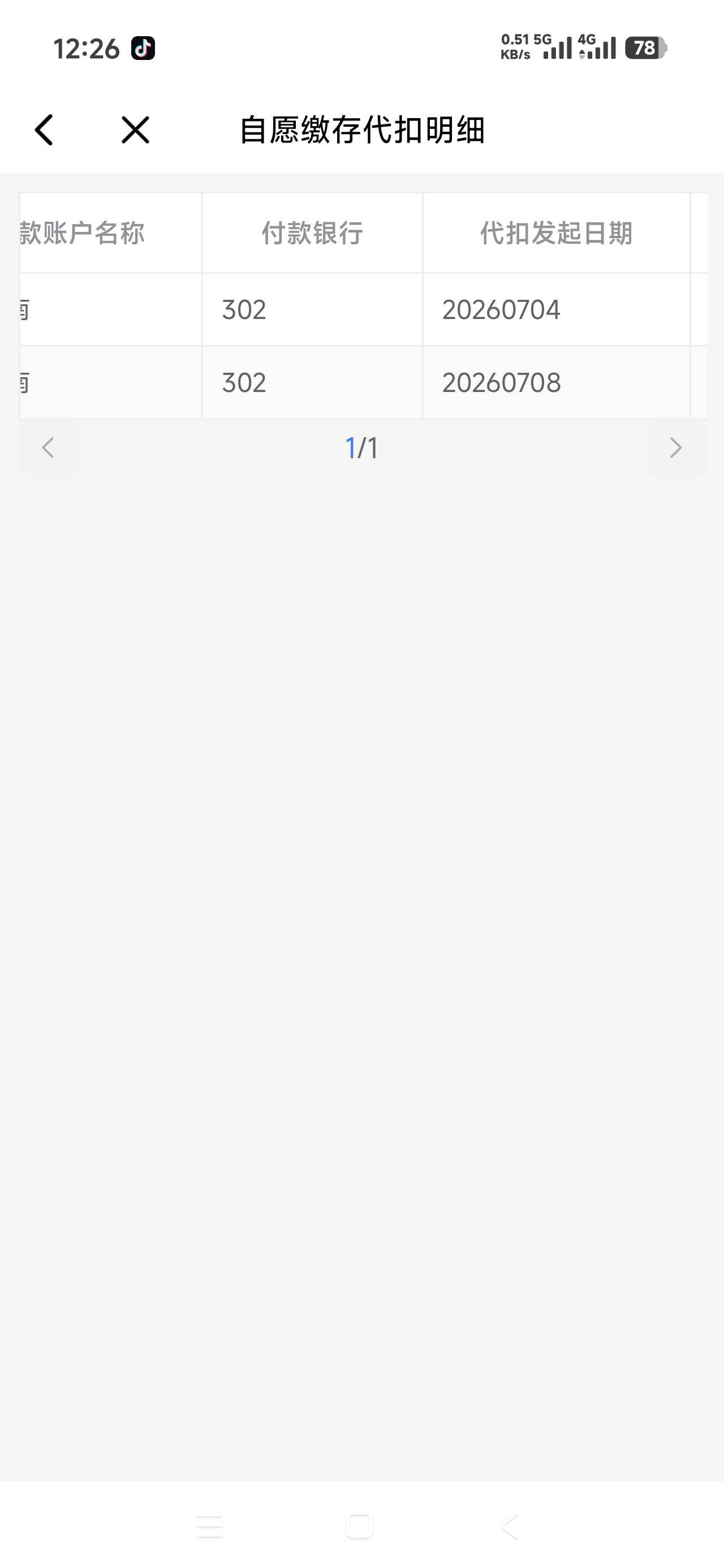Tap the system home button
Image resolution: width=724 pixels, height=1568 pixels.
(359, 1526)
